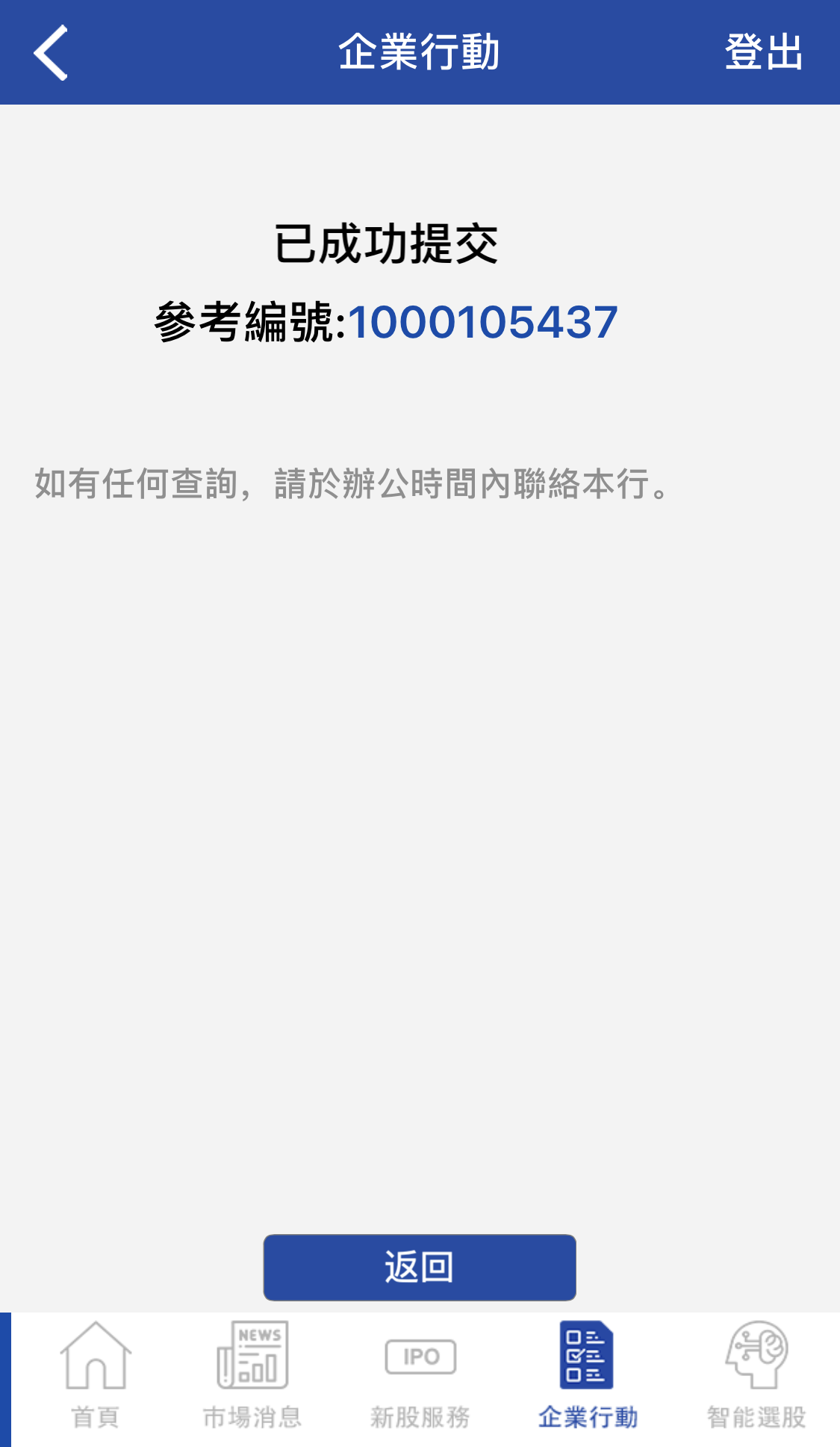Tap 登出 to log out
Viewport: 840px width, 1447px height.
point(763,52)
